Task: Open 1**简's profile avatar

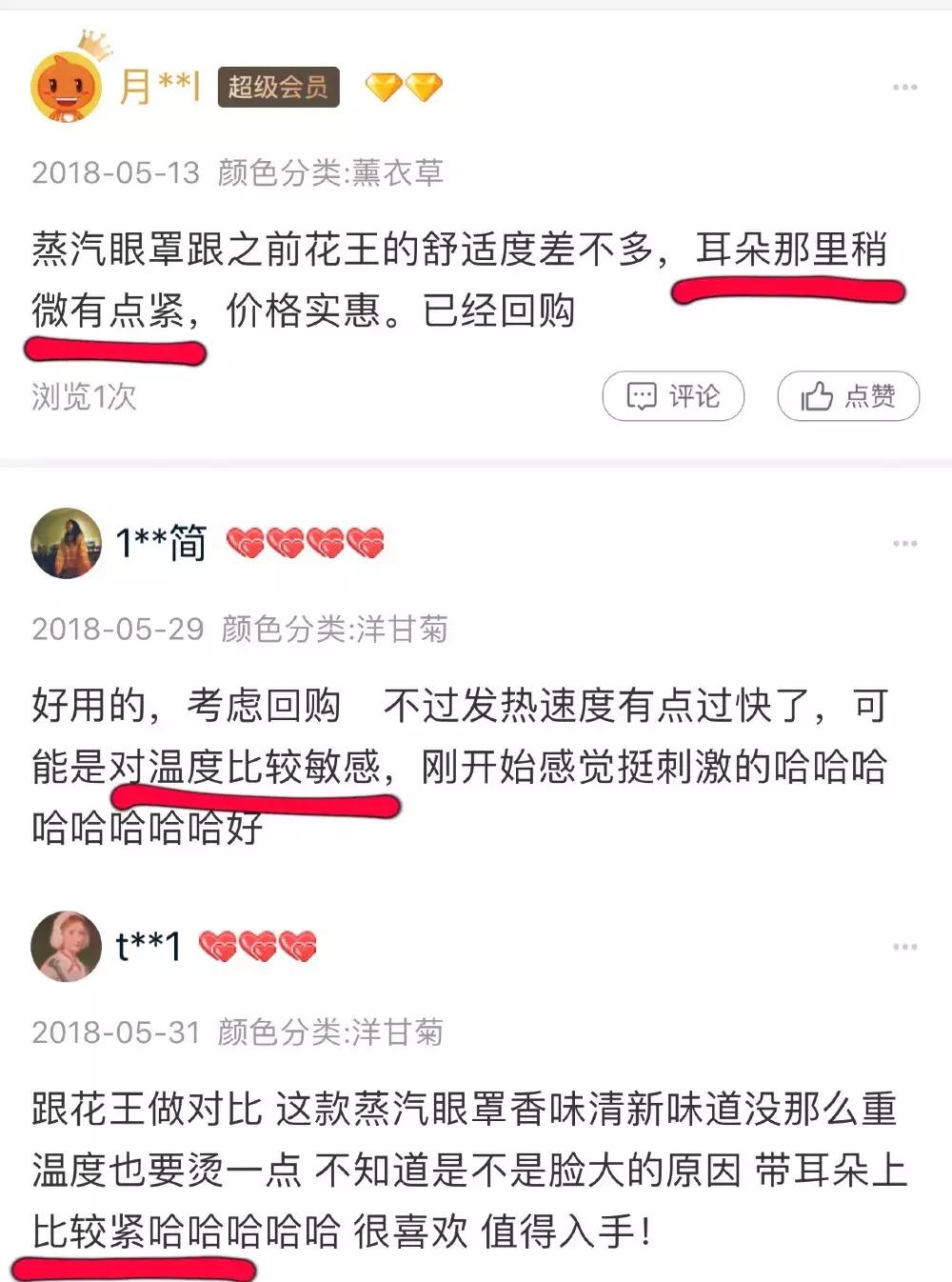Action: [x=67, y=544]
